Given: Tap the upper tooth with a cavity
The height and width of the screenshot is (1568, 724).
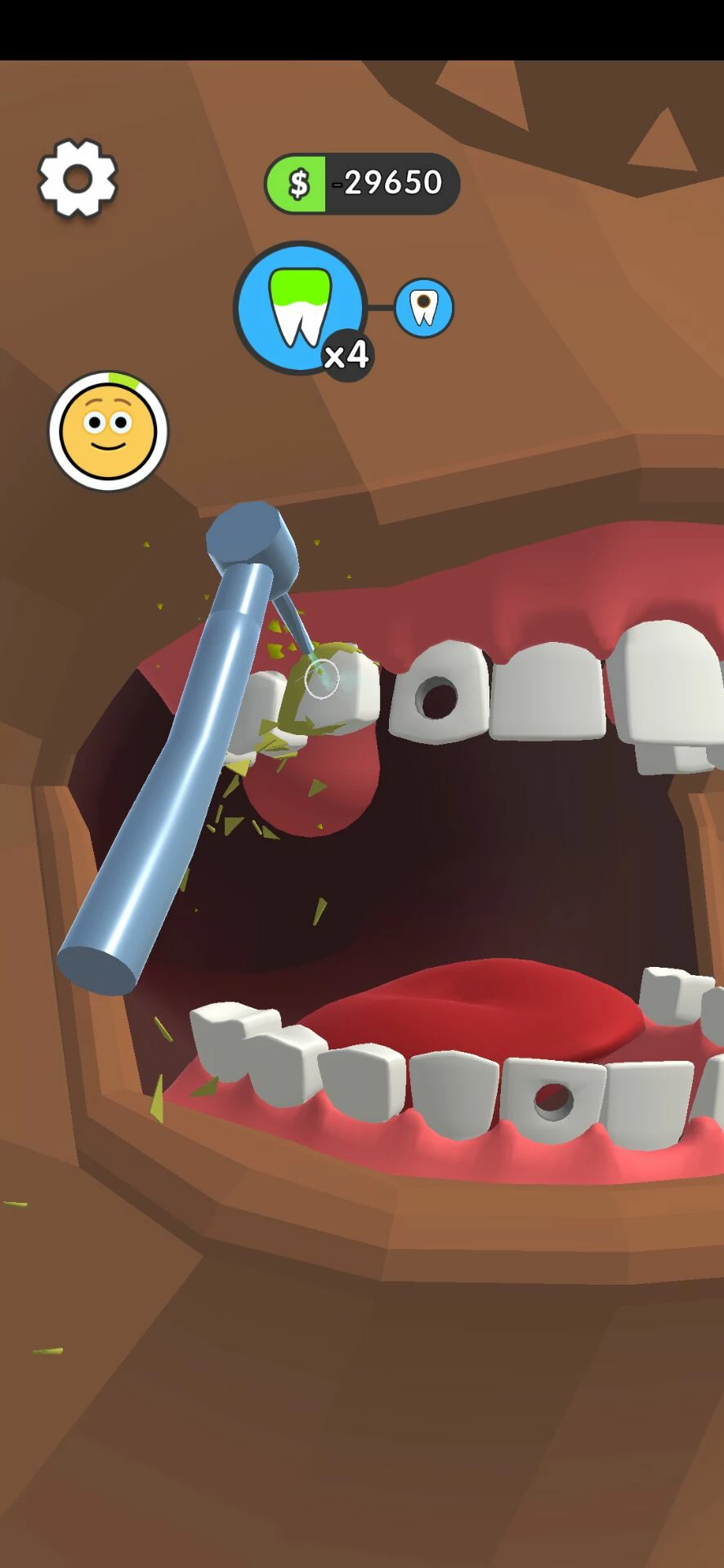Looking at the screenshot, I should (x=440, y=696).
